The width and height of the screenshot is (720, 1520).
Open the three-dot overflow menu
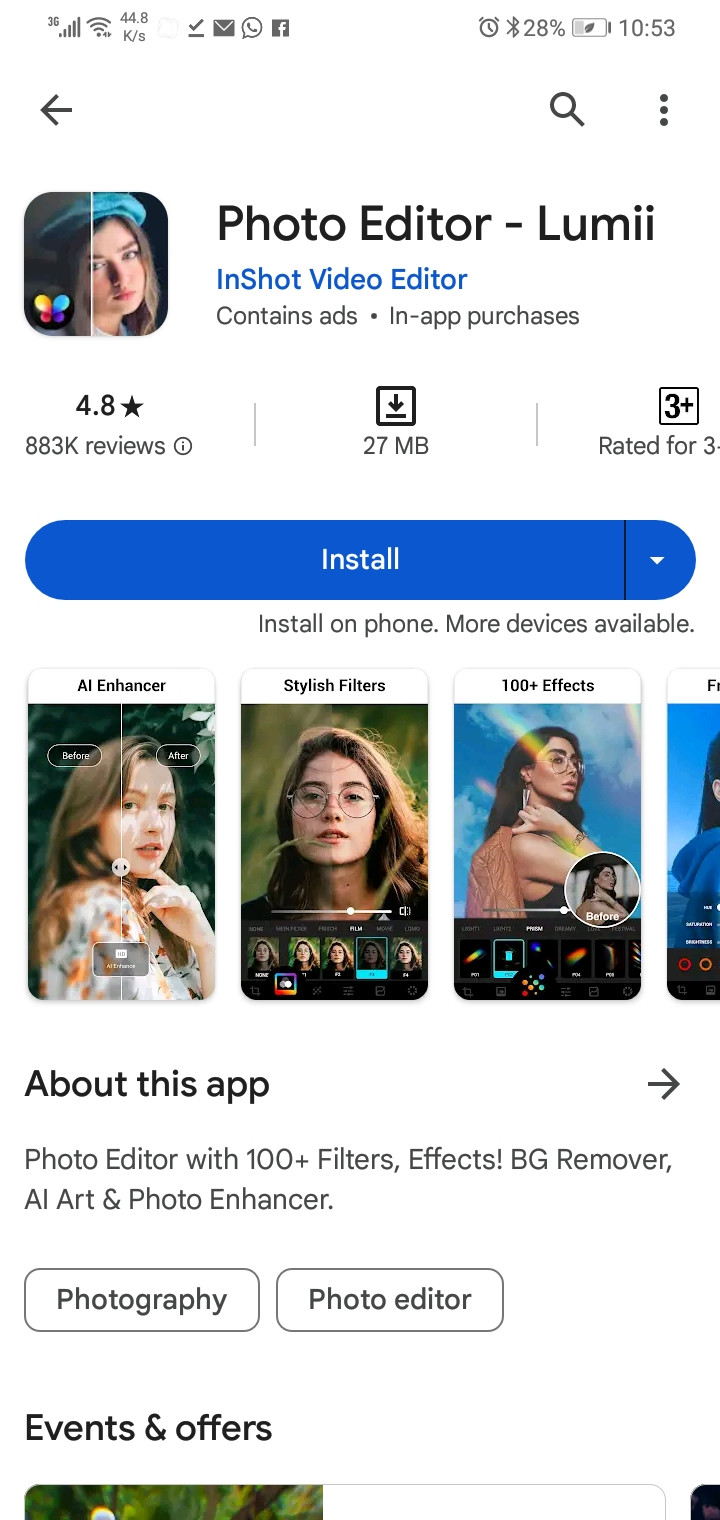click(663, 110)
